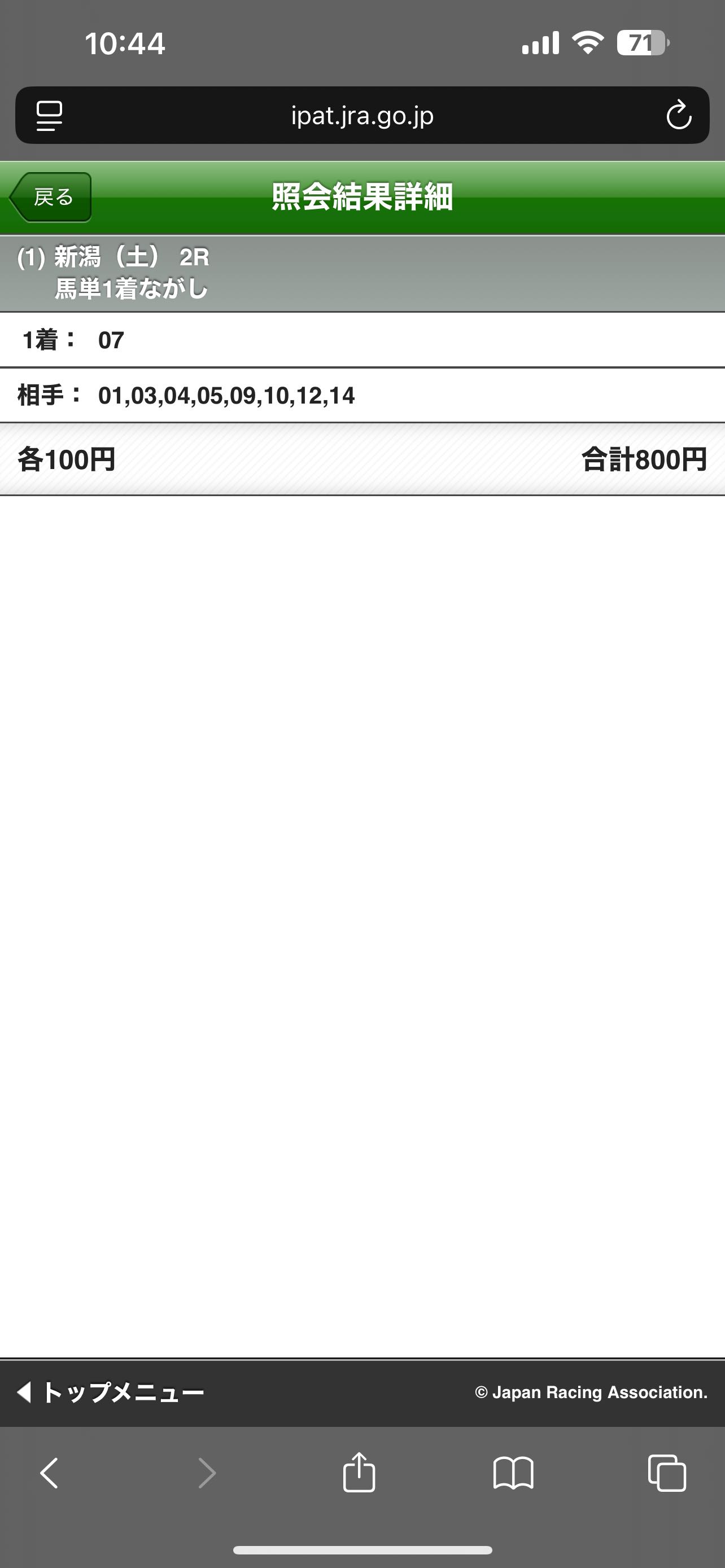
Task: Open the page settings menu in the address bar
Action: [x=49, y=116]
